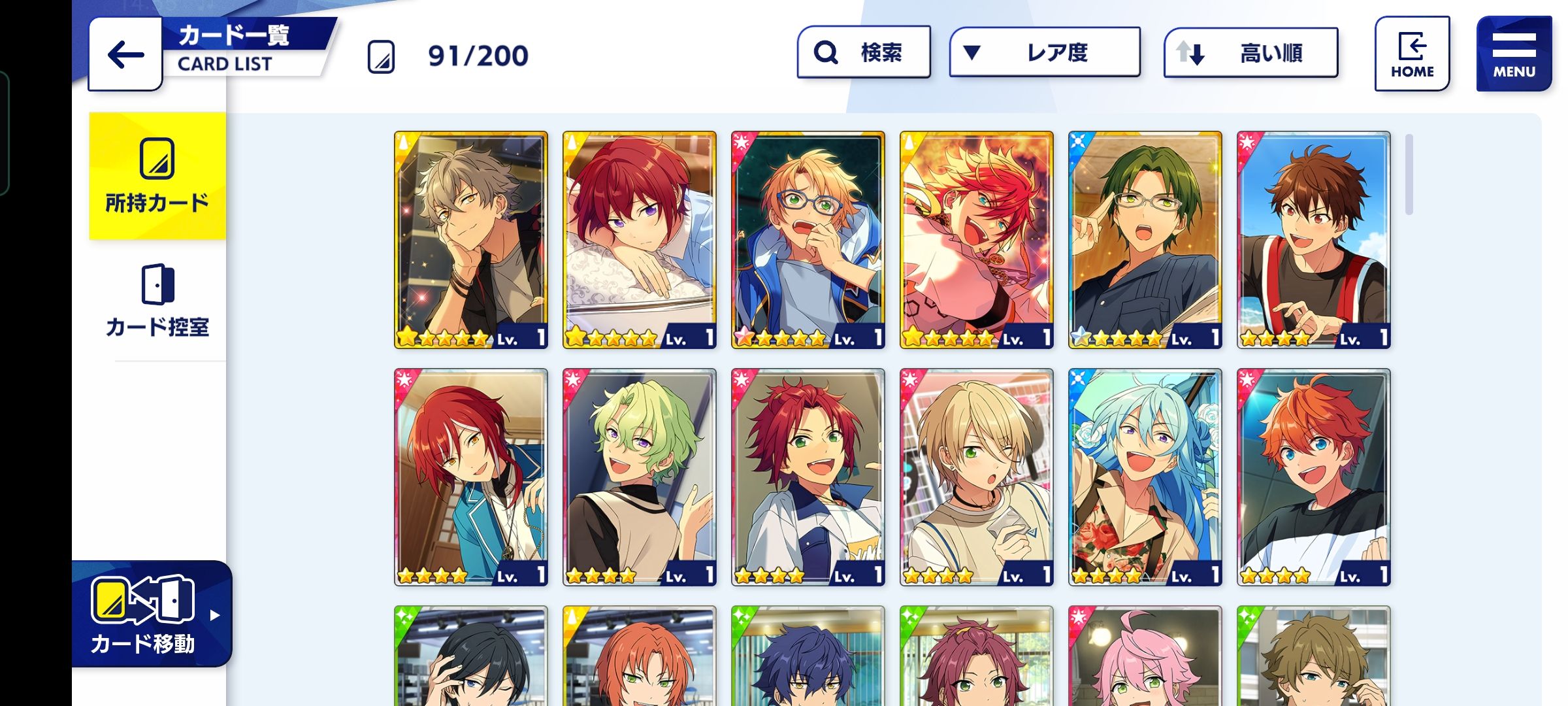Open the blond boy with green eyes card
The height and width of the screenshot is (706, 1568).
pyautogui.click(x=976, y=477)
